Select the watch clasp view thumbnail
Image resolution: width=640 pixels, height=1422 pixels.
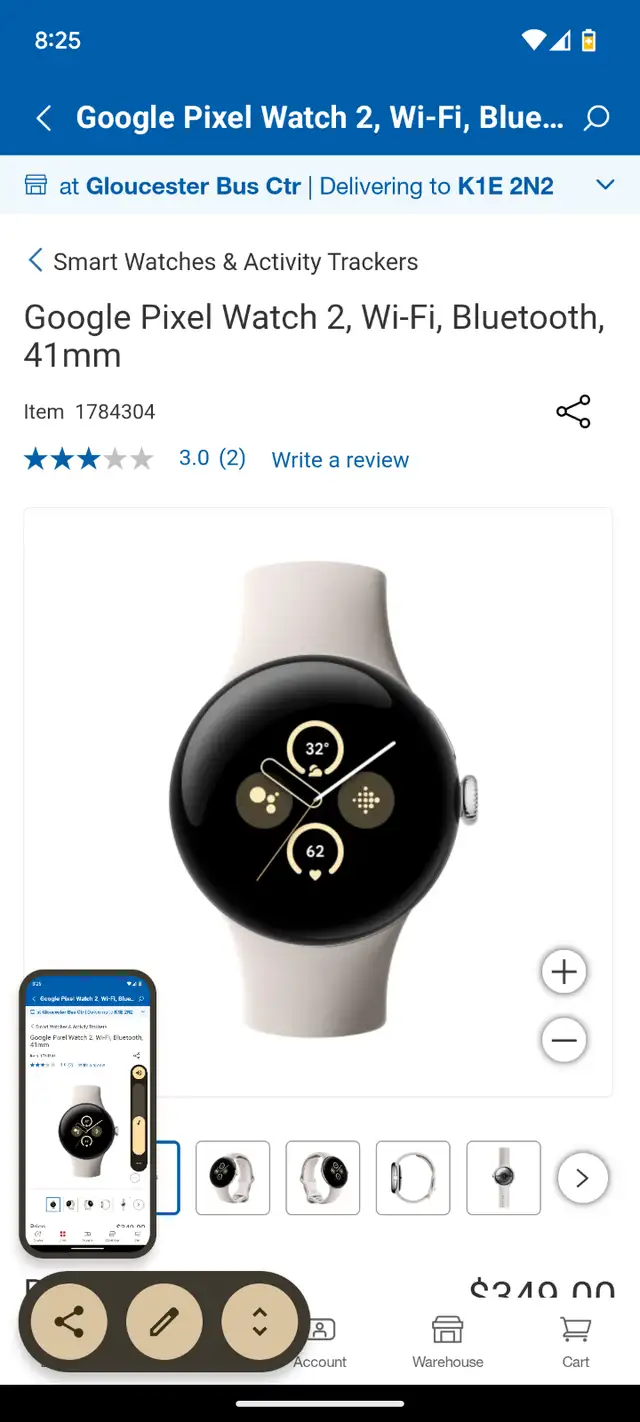point(503,1178)
